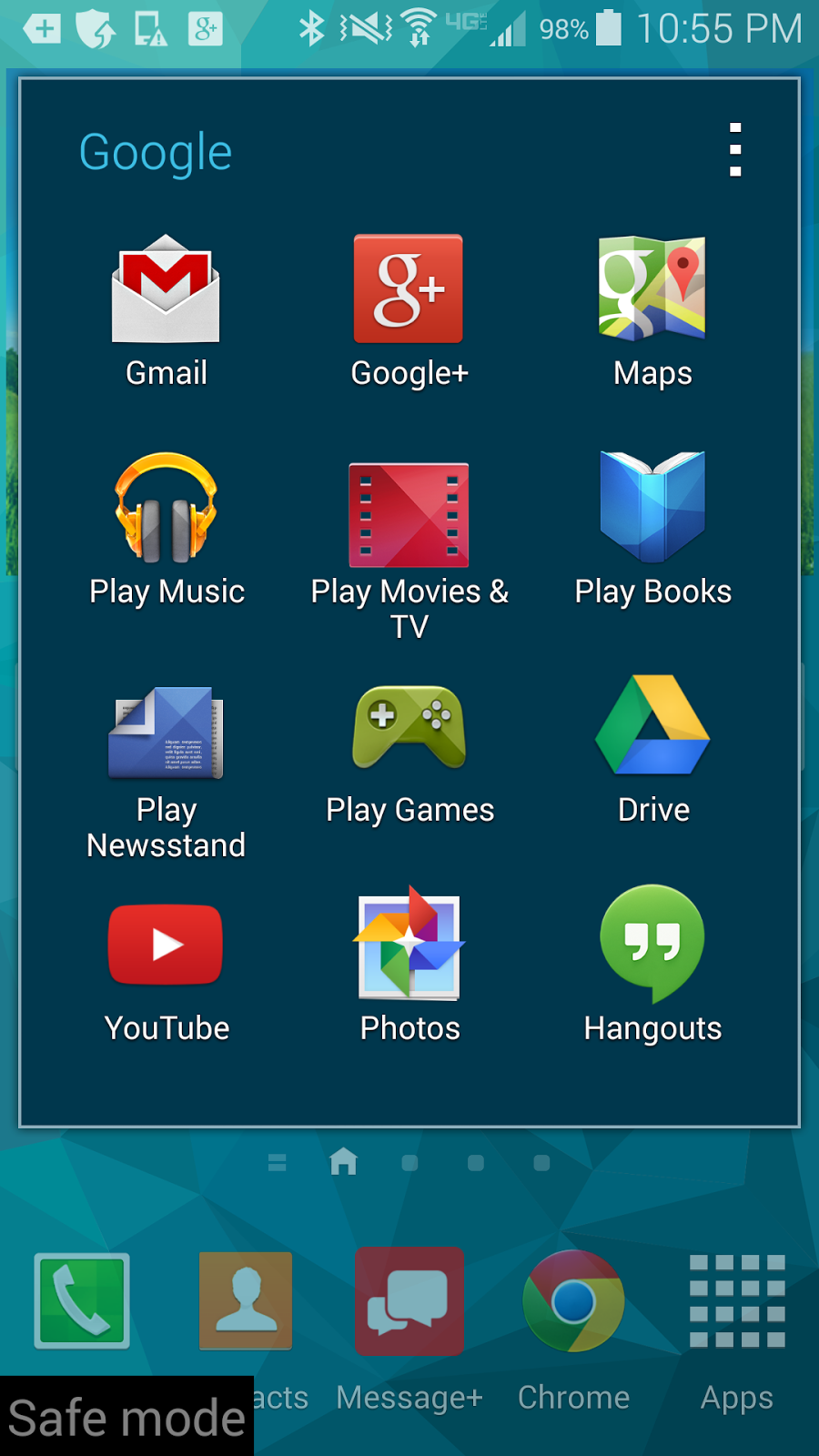Launch Play Music
This screenshot has width=819, height=1456.
click(x=166, y=508)
